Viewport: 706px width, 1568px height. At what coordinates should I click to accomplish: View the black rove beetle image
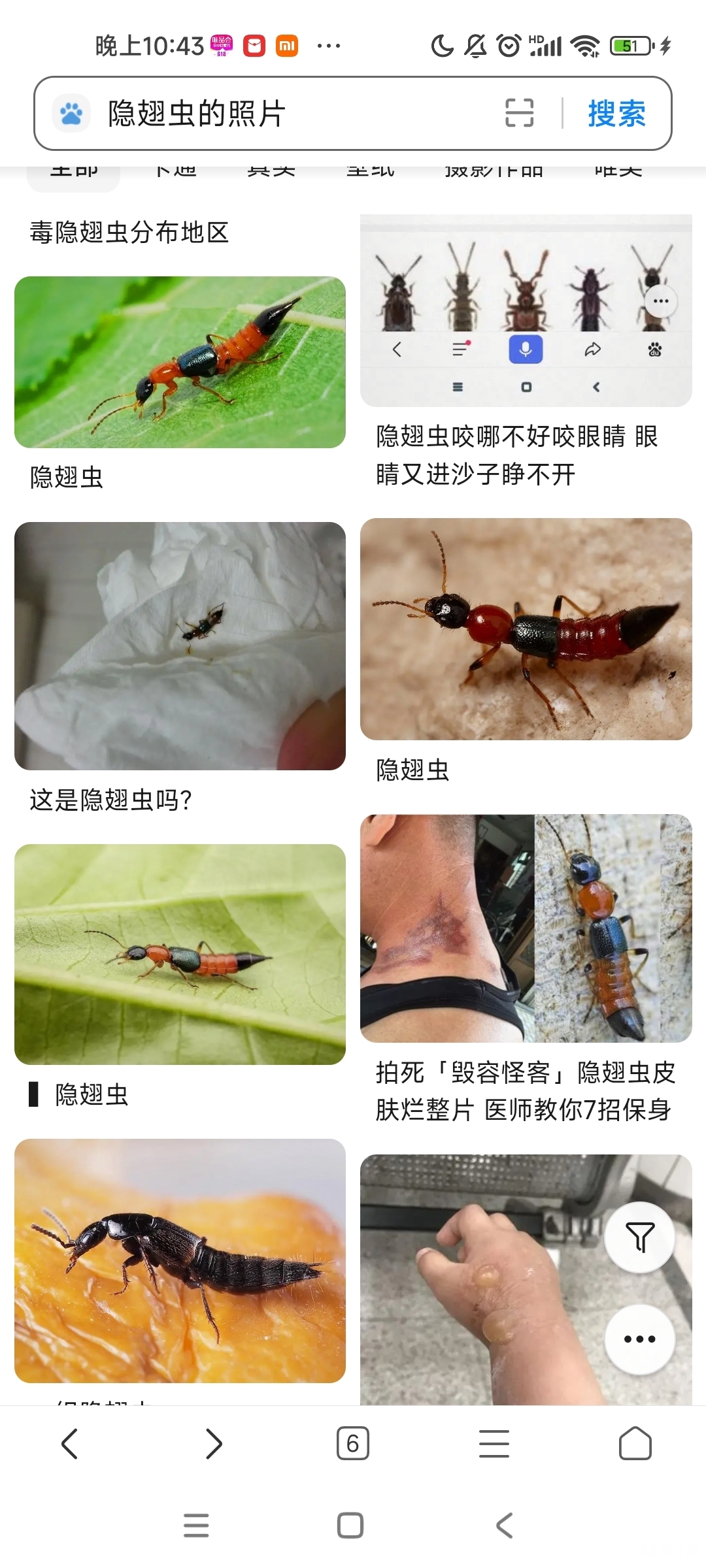(x=180, y=1261)
